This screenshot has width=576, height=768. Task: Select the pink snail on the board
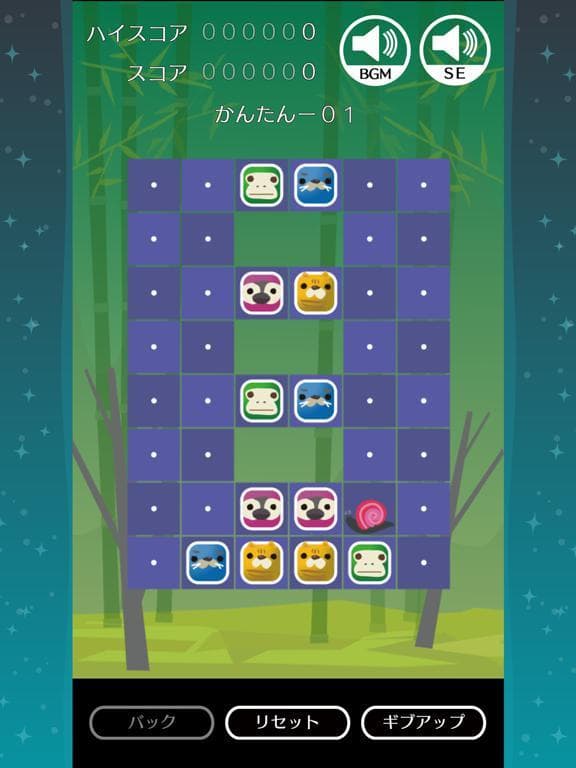tap(370, 516)
